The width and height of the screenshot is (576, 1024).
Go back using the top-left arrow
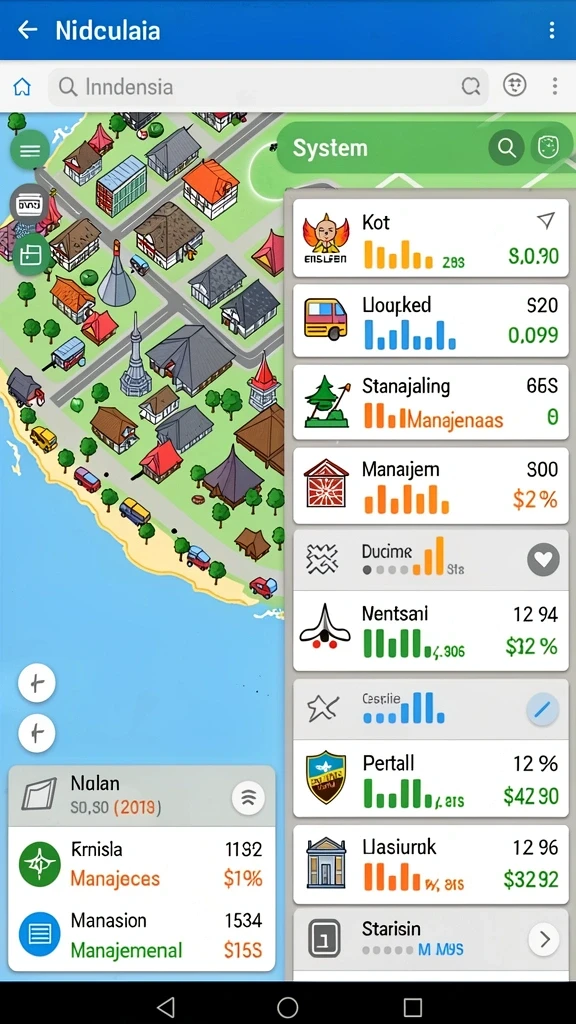click(x=27, y=30)
